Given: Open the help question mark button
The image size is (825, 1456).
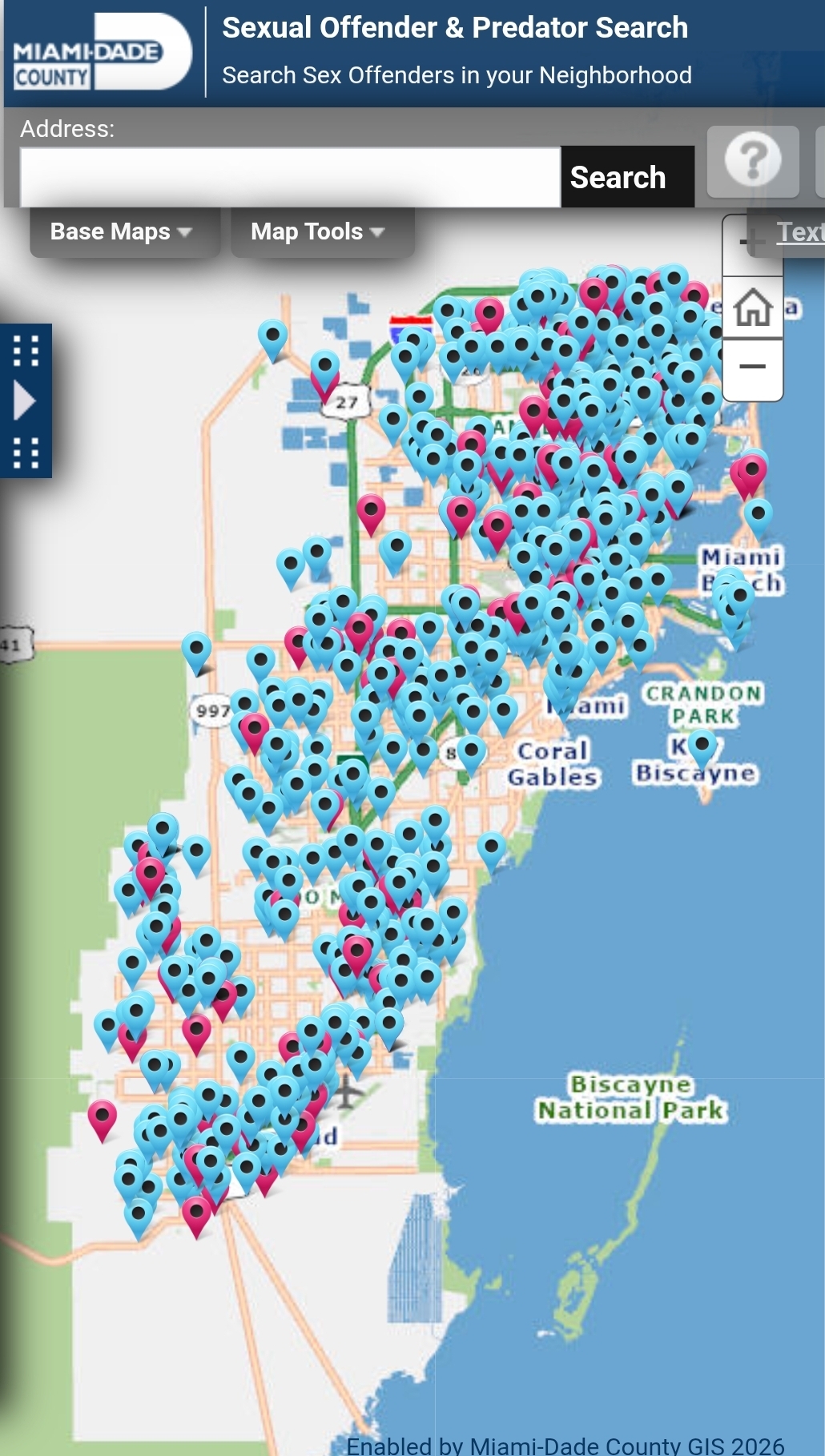Looking at the screenshot, I should pos(753,161).
